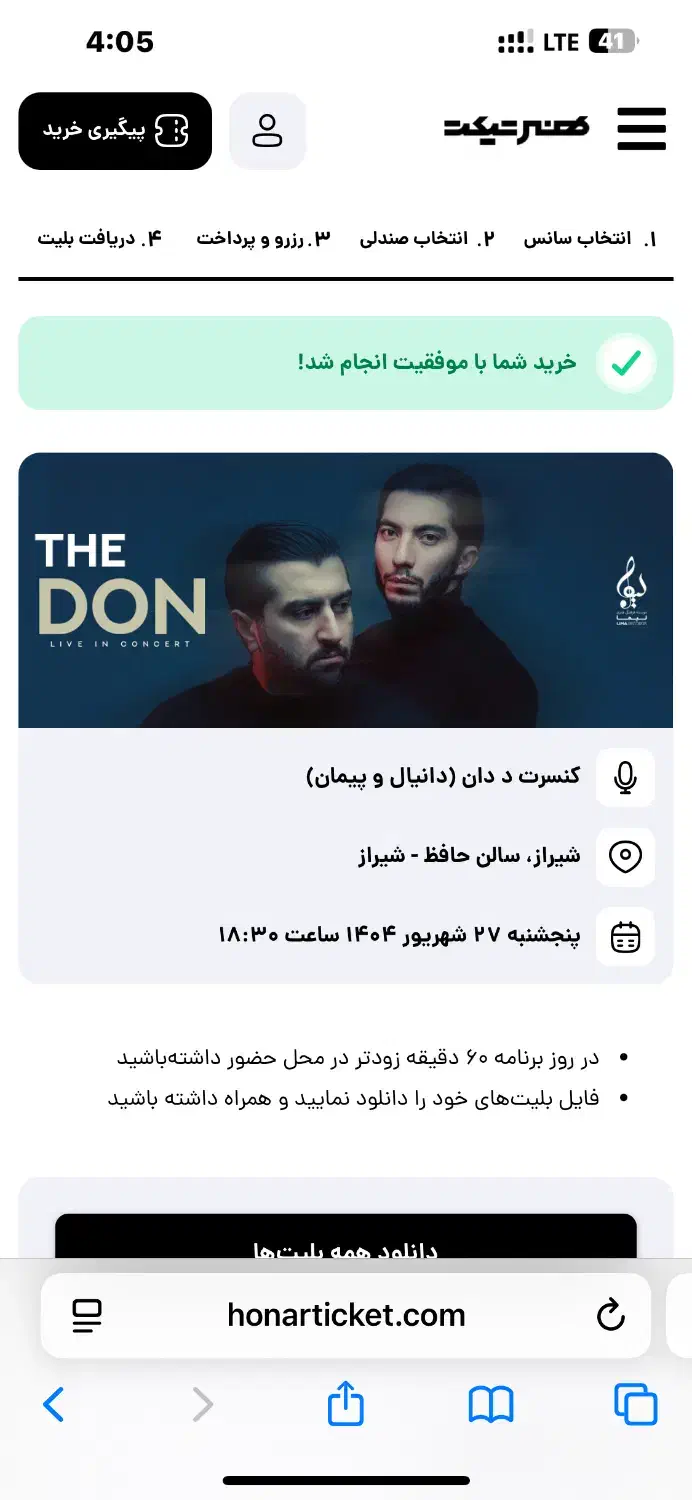Show all open tabs
Viewport: 692px width, 1500px height.
636,1404
